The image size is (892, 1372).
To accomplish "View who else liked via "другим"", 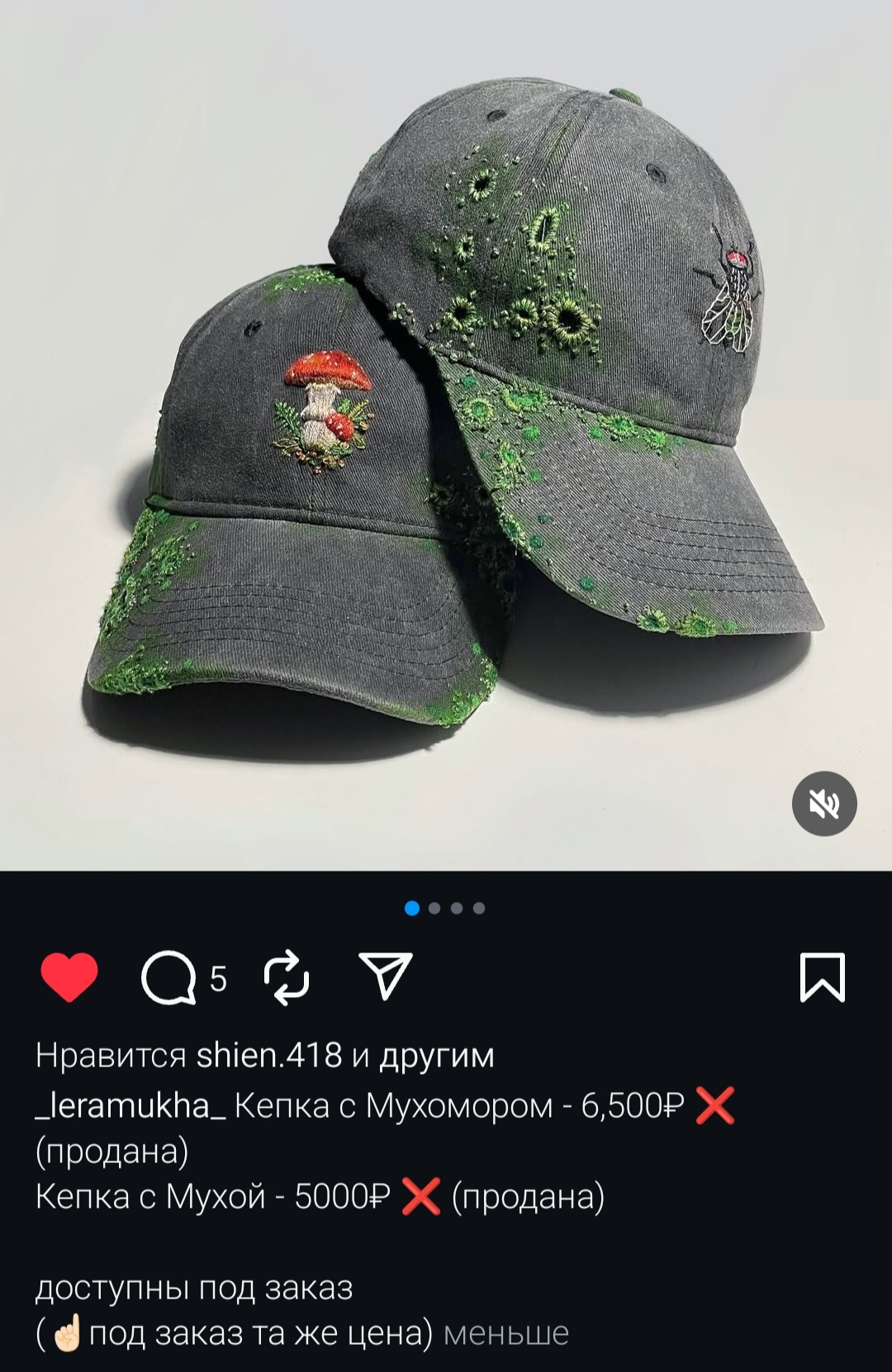I will pyautogui.click(x=436, y=1056).
